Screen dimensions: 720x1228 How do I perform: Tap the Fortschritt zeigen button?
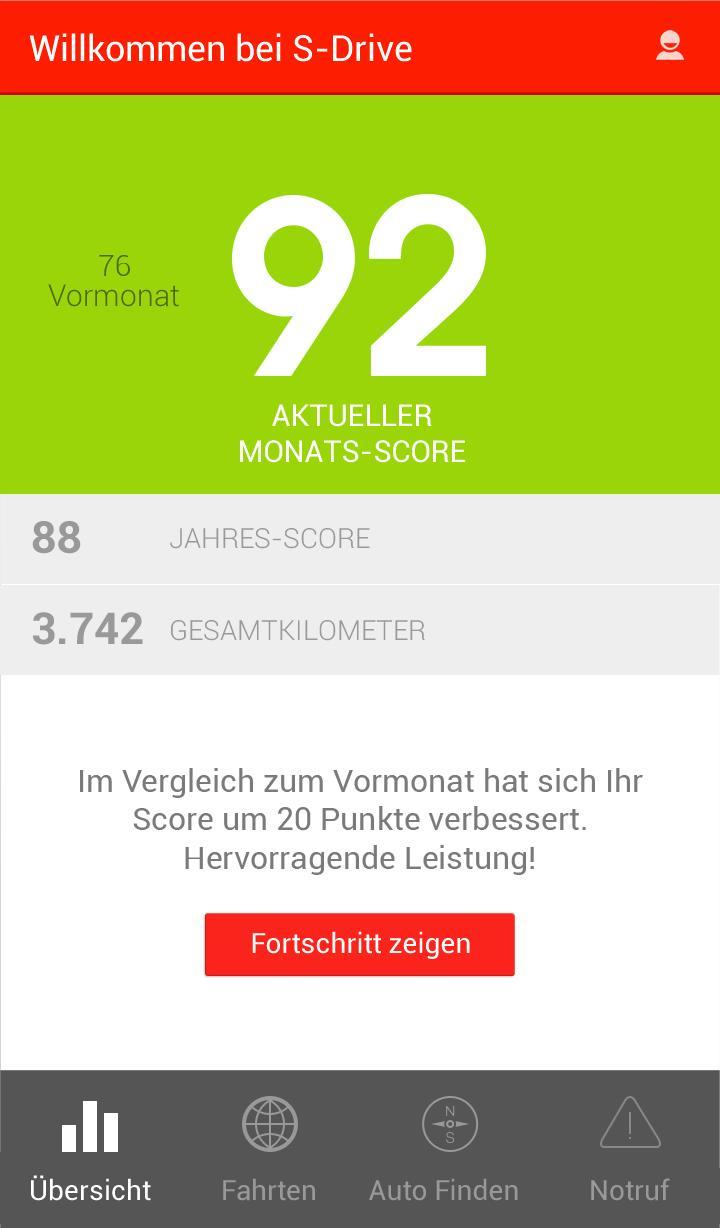pyautogui.click(x=360, y=943)
